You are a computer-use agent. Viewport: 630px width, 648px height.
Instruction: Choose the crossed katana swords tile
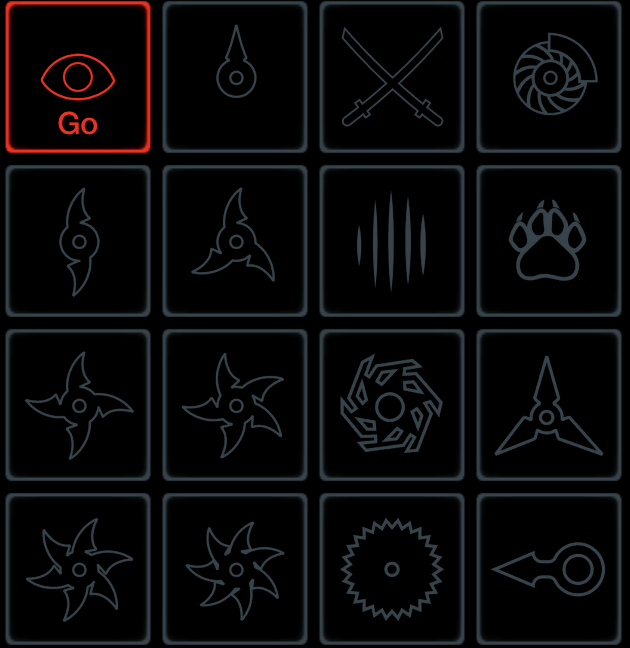pos(392,77)
